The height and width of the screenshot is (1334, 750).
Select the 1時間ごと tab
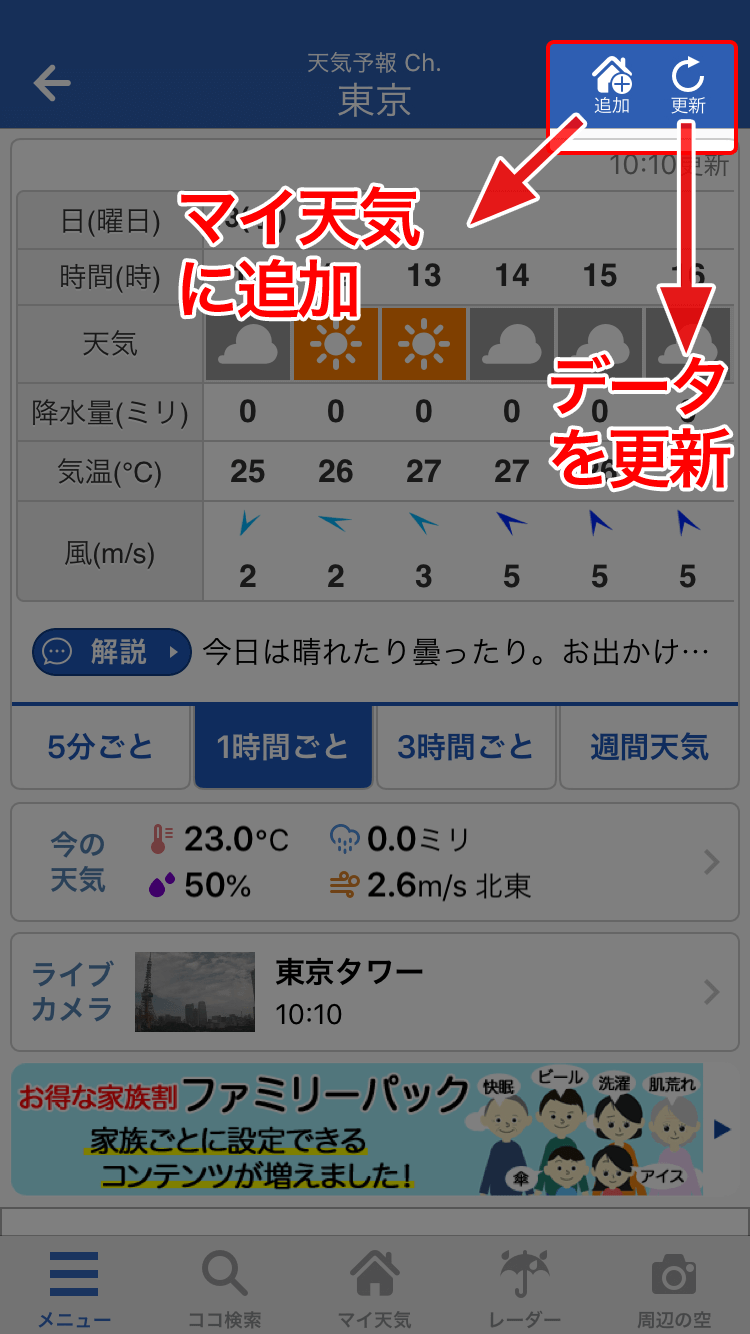point(283,747)
